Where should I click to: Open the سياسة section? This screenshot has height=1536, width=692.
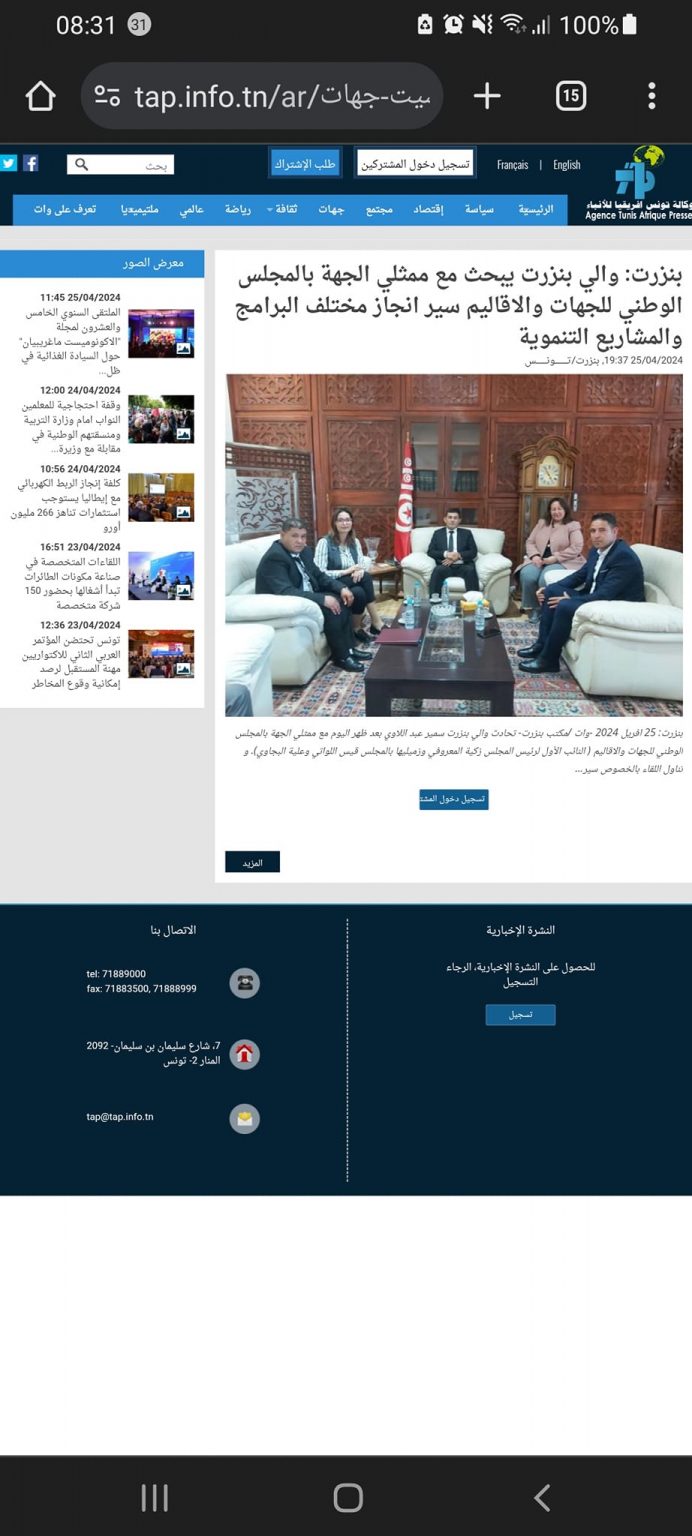point(479,209)
